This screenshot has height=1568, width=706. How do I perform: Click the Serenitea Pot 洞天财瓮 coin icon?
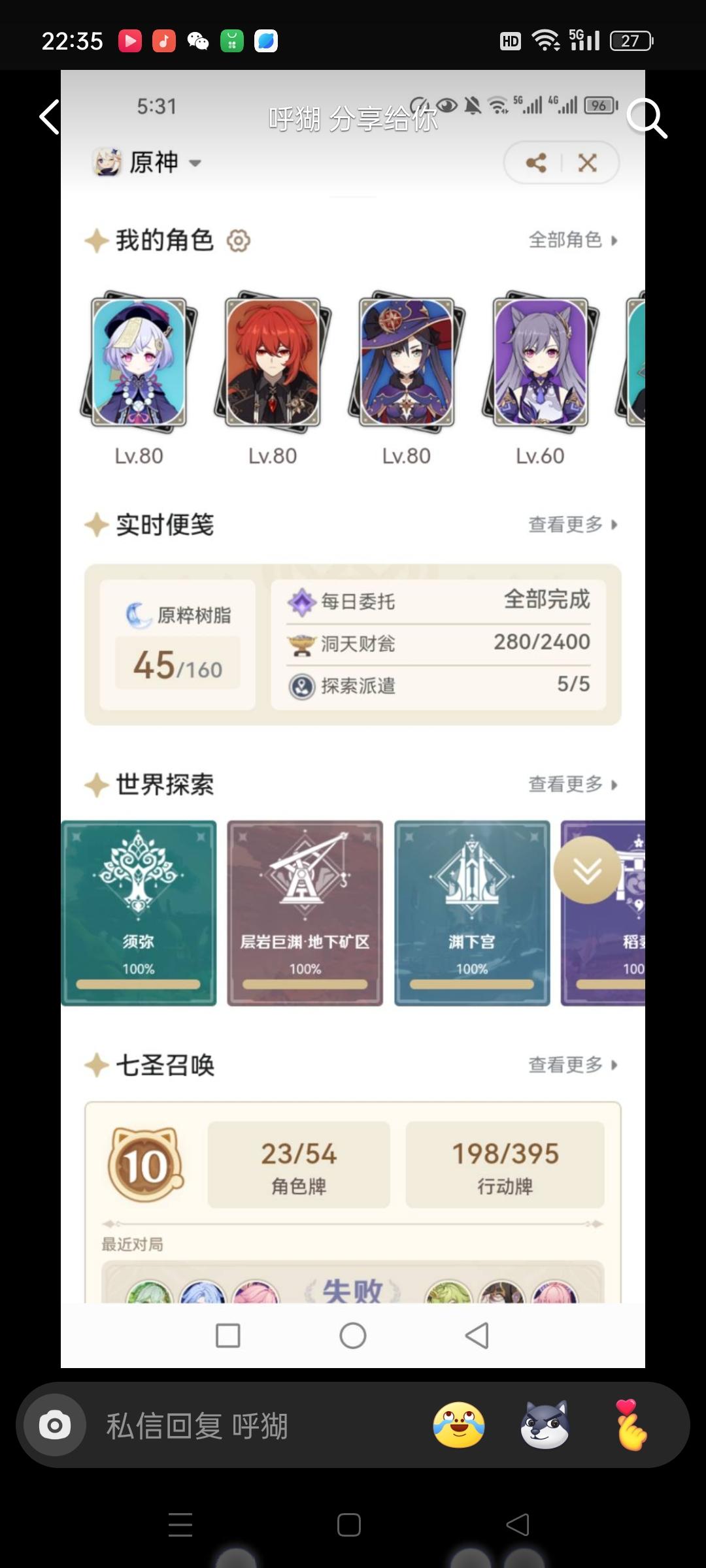pyautogui.click(x=301, y=644)
